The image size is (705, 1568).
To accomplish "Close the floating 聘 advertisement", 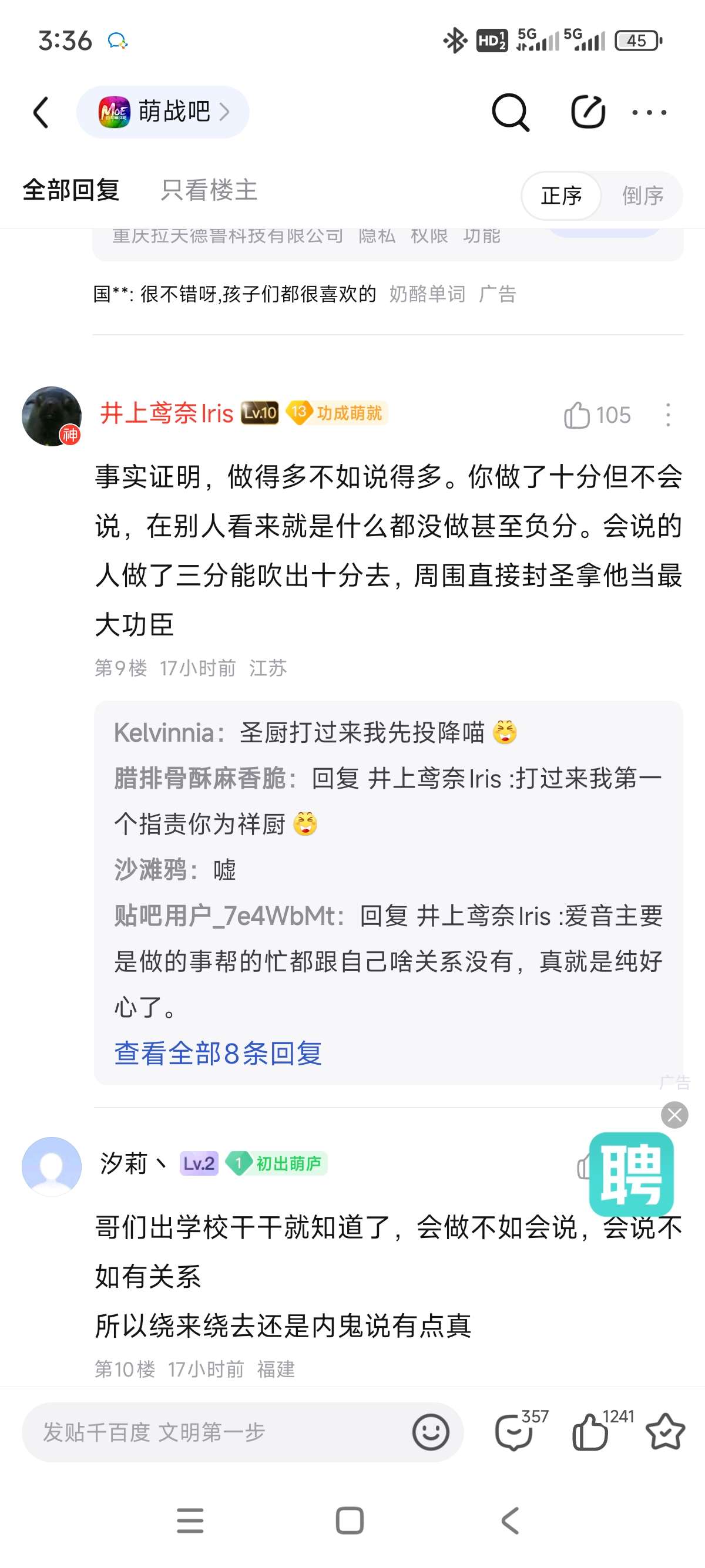I will tap(674, 1115).
